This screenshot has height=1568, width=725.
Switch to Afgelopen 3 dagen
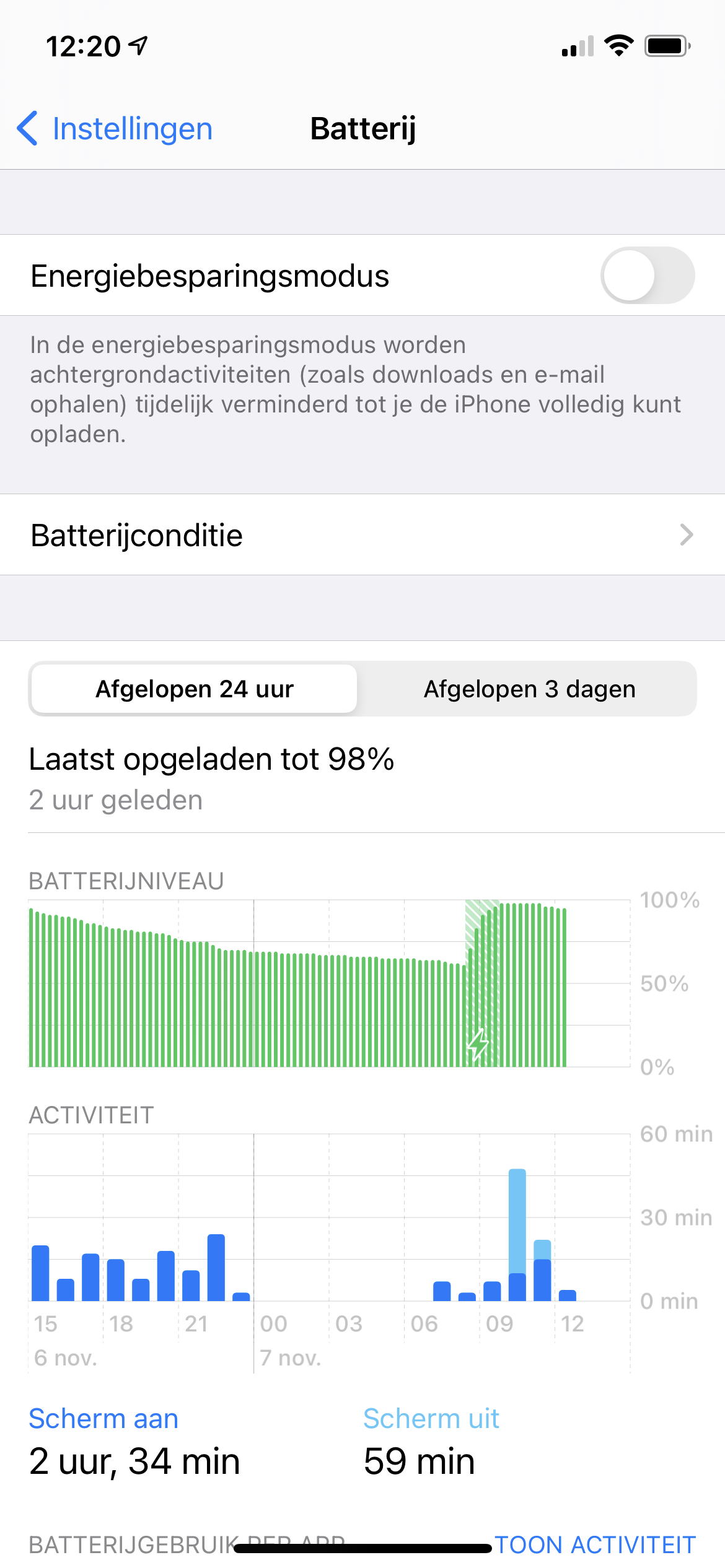click(x=529, y=689)
